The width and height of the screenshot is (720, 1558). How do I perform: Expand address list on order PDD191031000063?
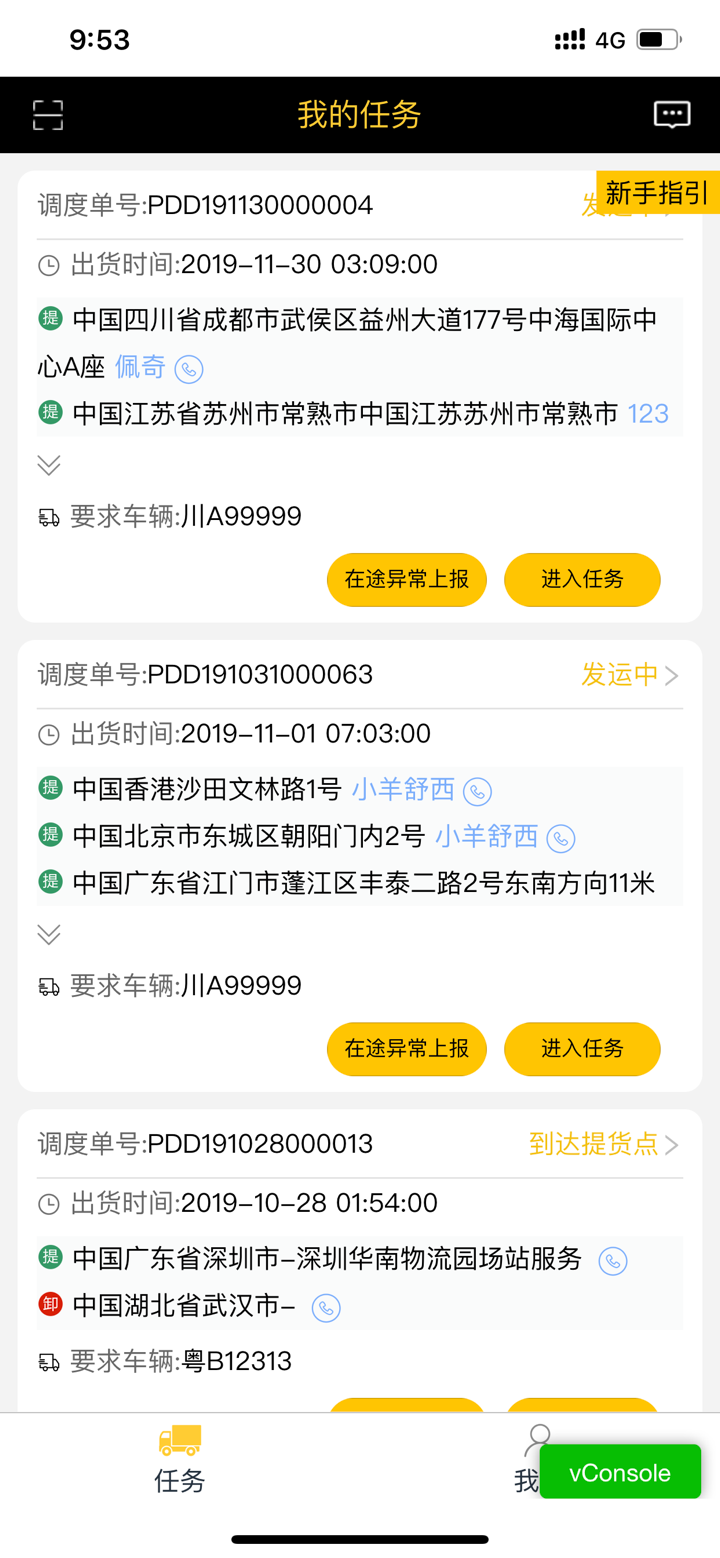pyautogui.click(x=47, y=933)
